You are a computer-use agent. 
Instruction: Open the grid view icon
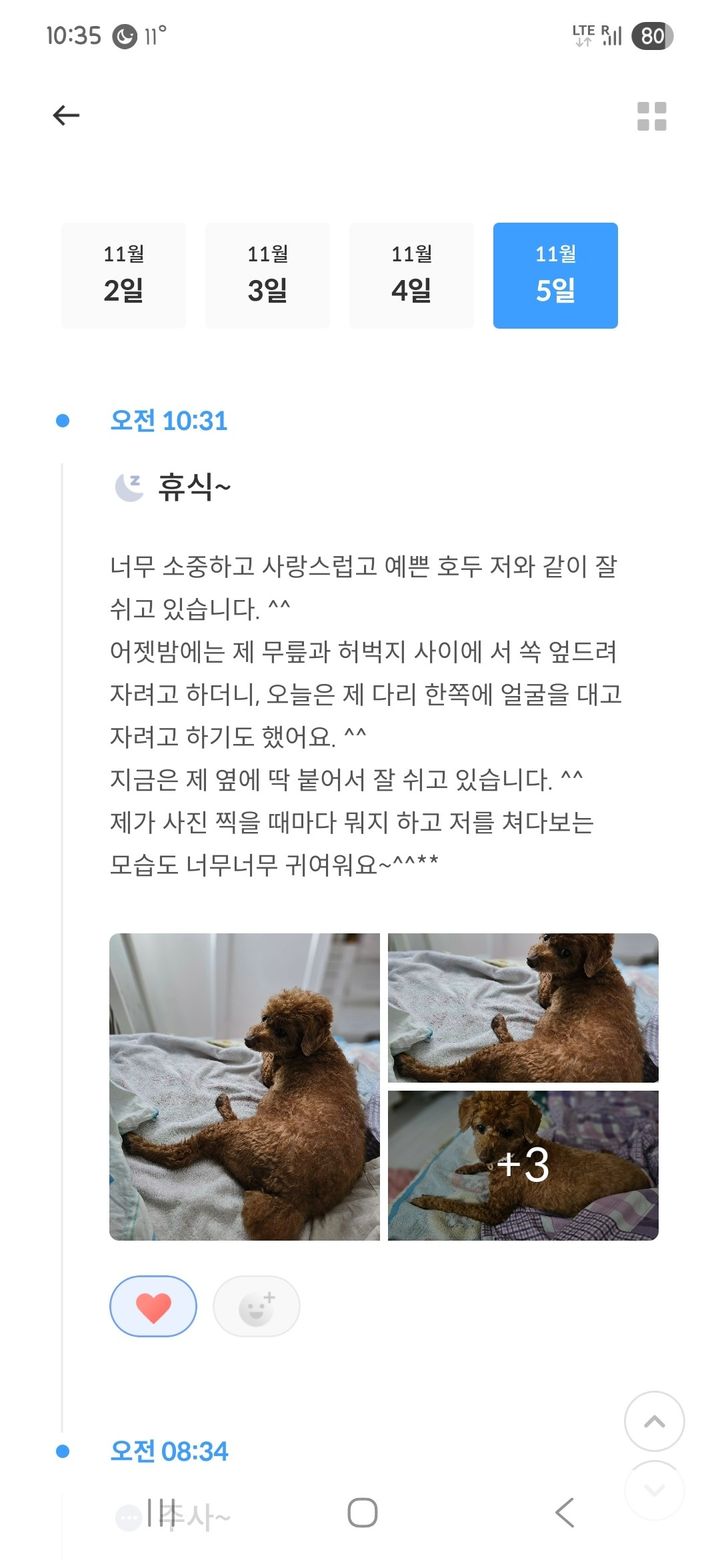click(x=652, y=117)
